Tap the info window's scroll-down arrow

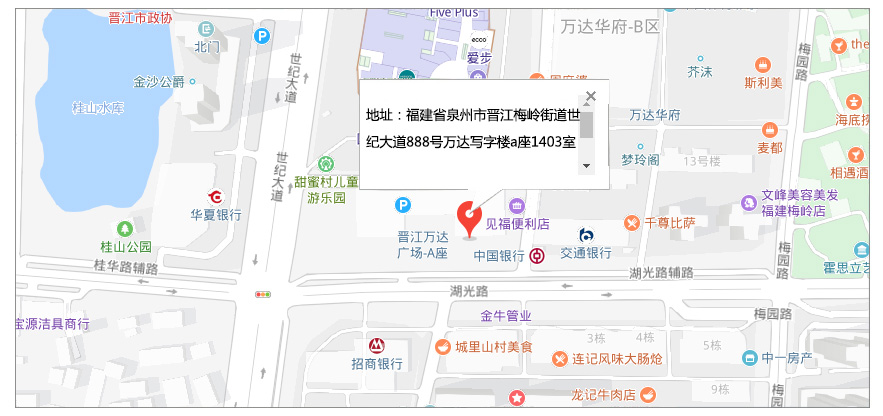(587, 166)
